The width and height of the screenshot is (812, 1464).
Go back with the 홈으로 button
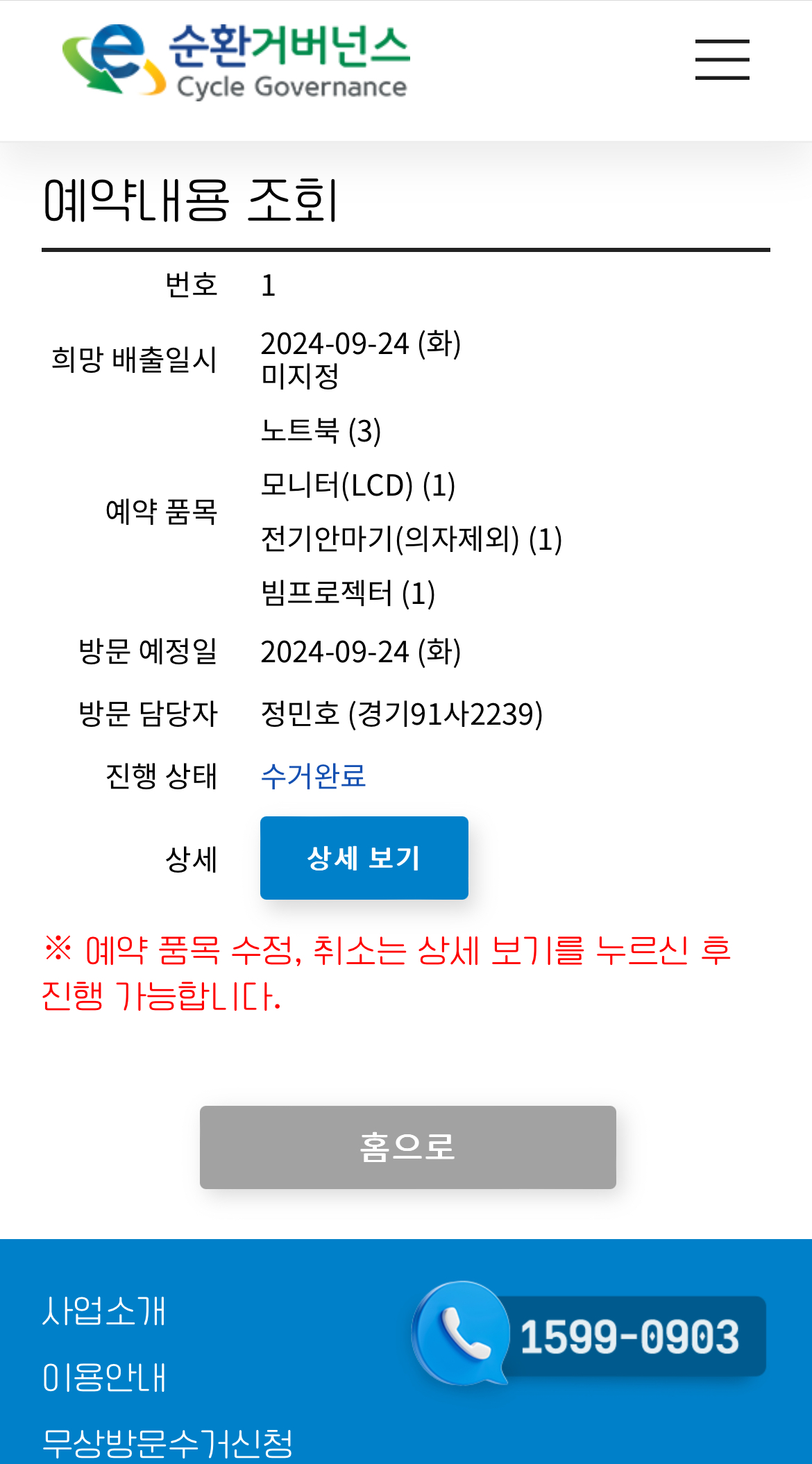(408, 1147)
